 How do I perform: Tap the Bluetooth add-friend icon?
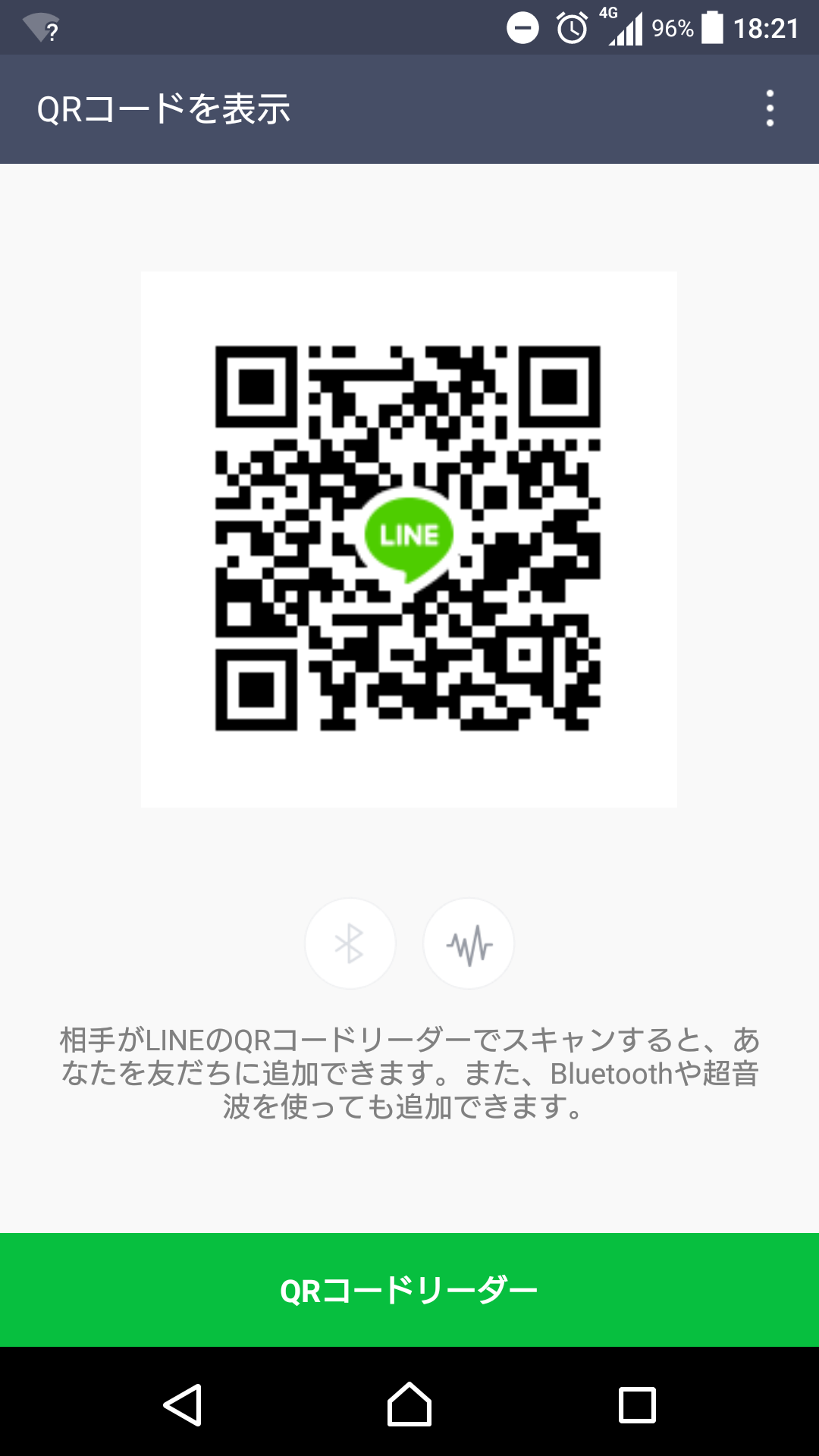[x=350, y=943]
